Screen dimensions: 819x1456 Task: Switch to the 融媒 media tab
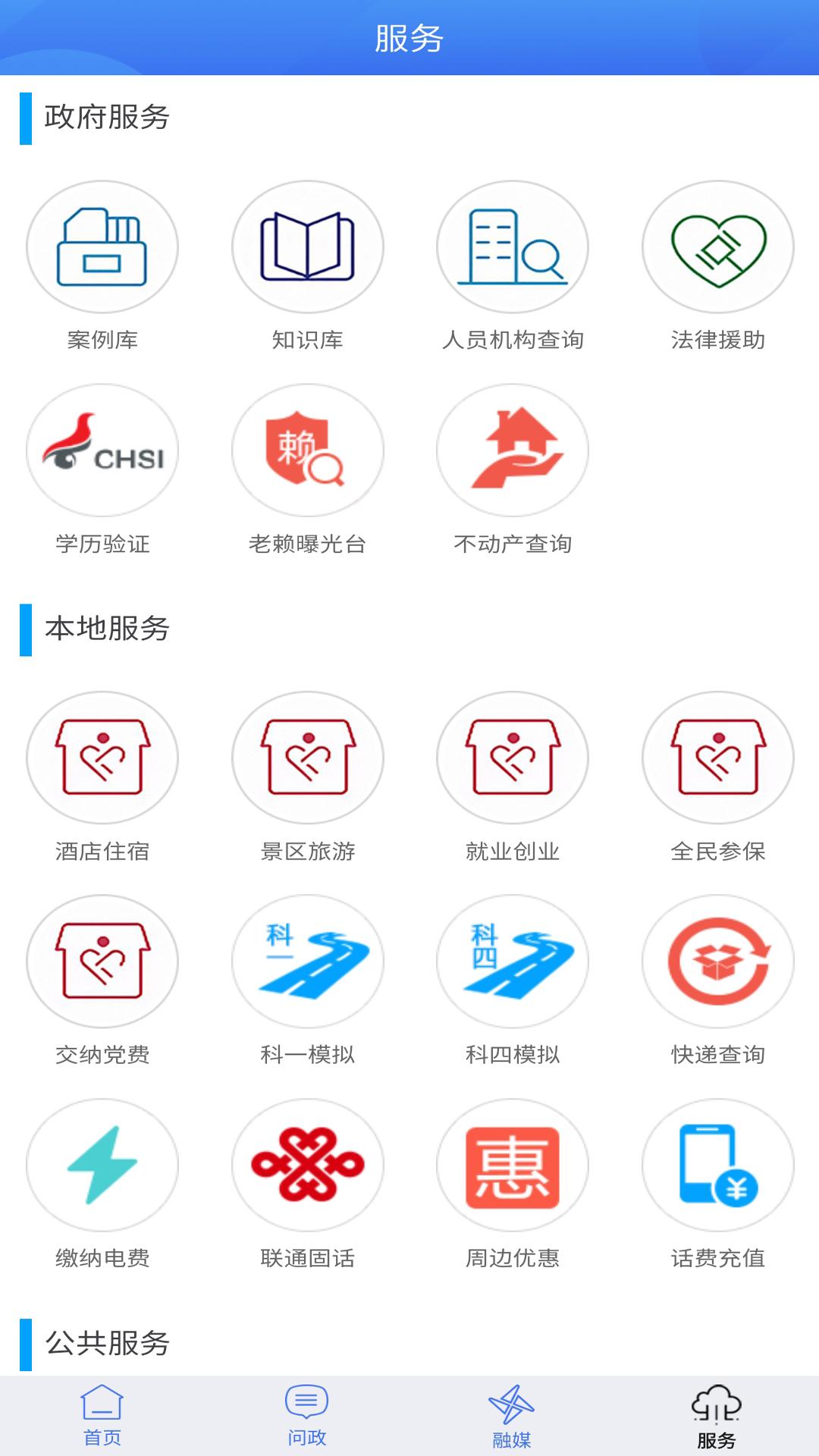point(512,1415)
